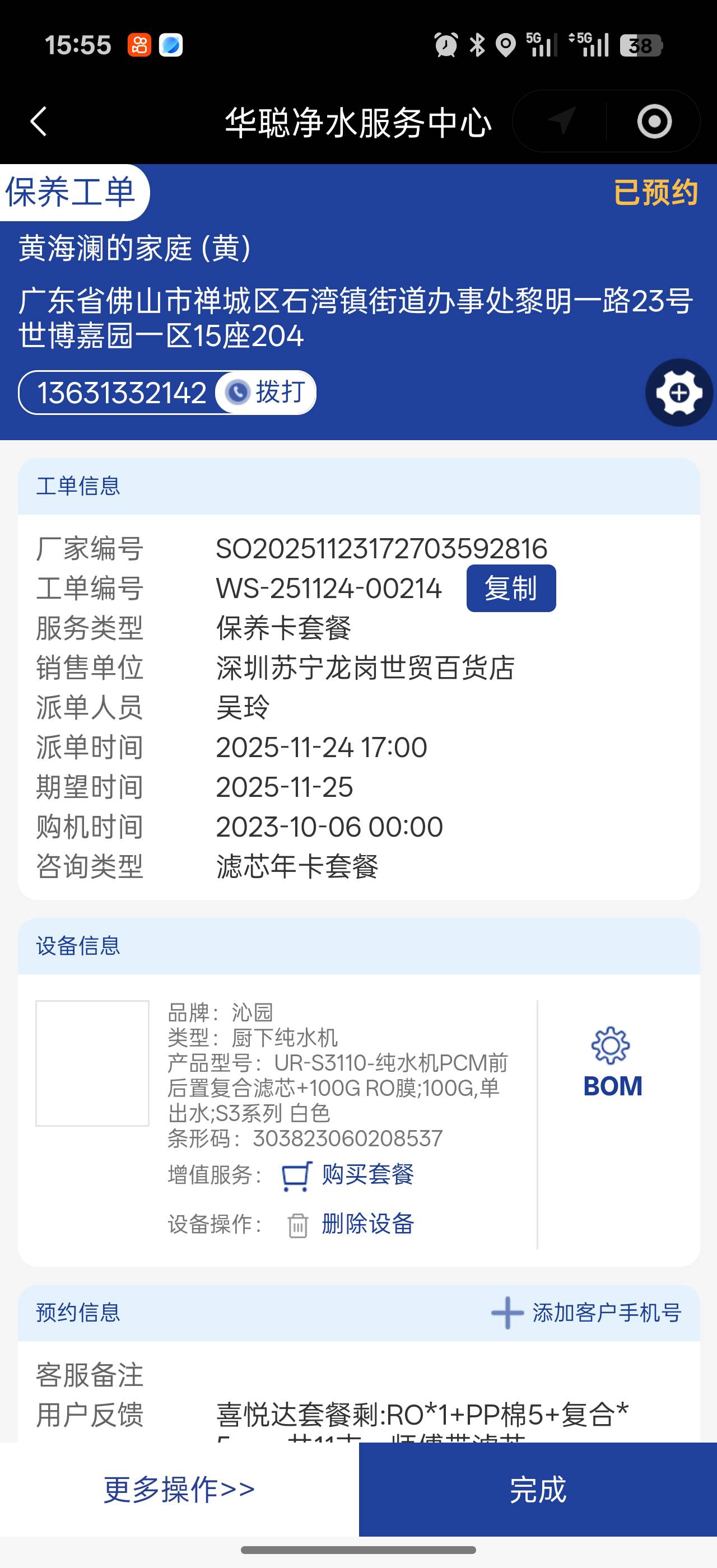Tap the 拨打 button to call the customer

pos(266,392)
